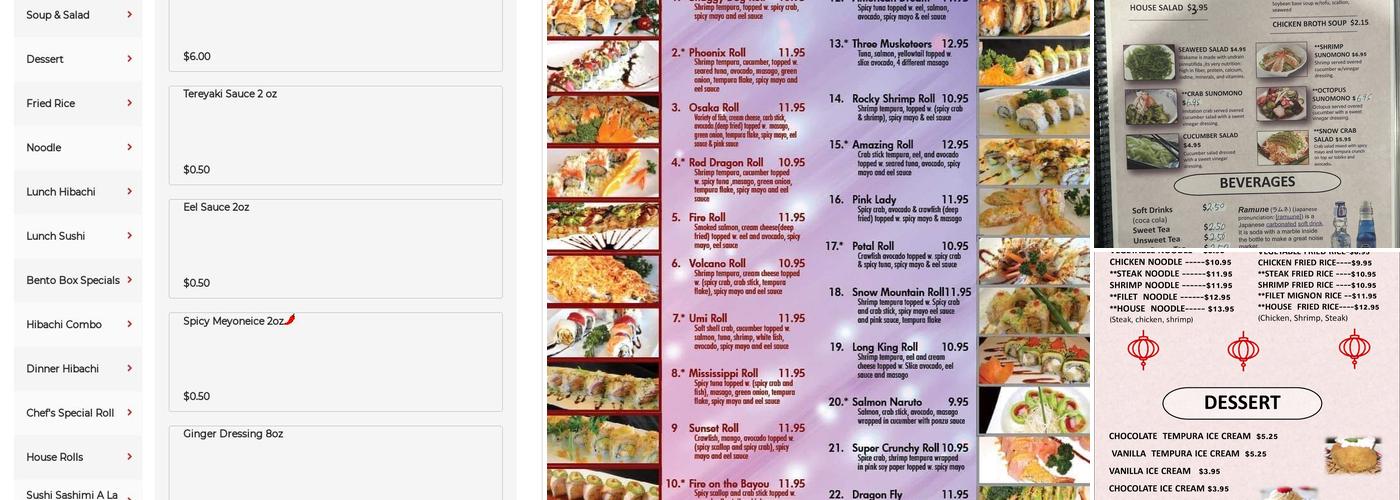Open the Lunch Hibachi category
1400x500 pixels.
[x=78, y=191]
